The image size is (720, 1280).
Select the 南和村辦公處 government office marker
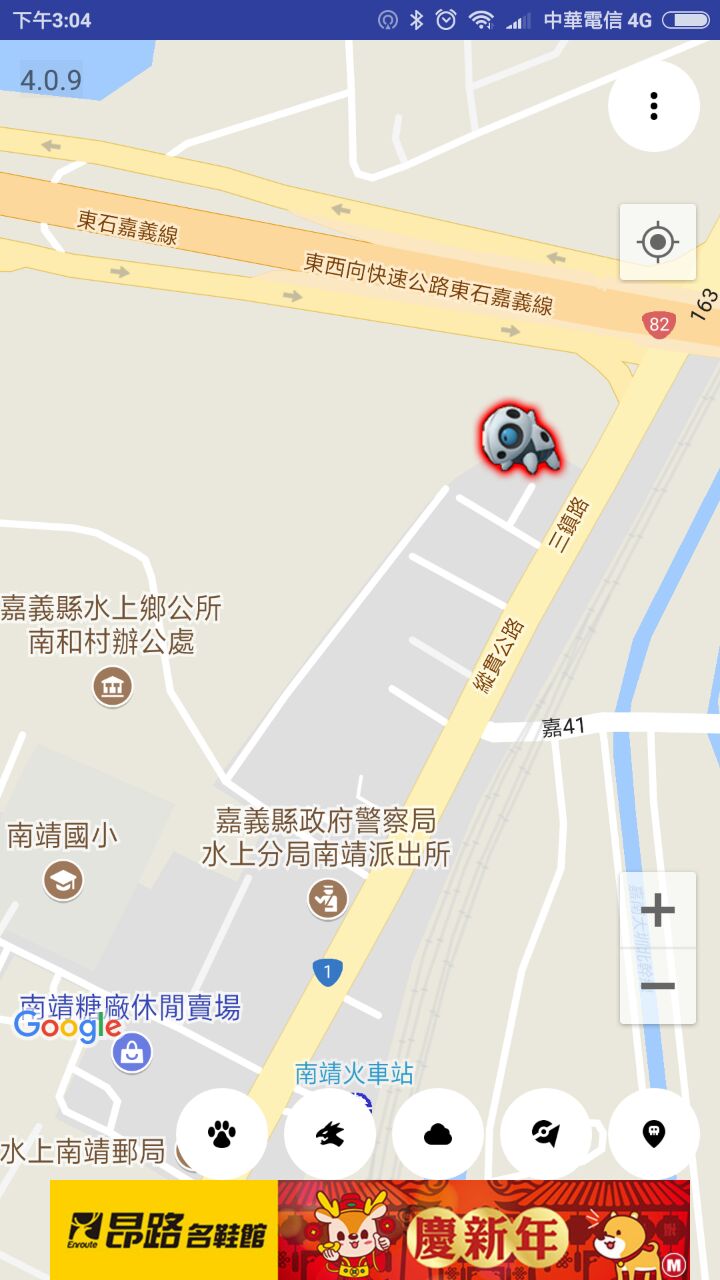(112, 687)
